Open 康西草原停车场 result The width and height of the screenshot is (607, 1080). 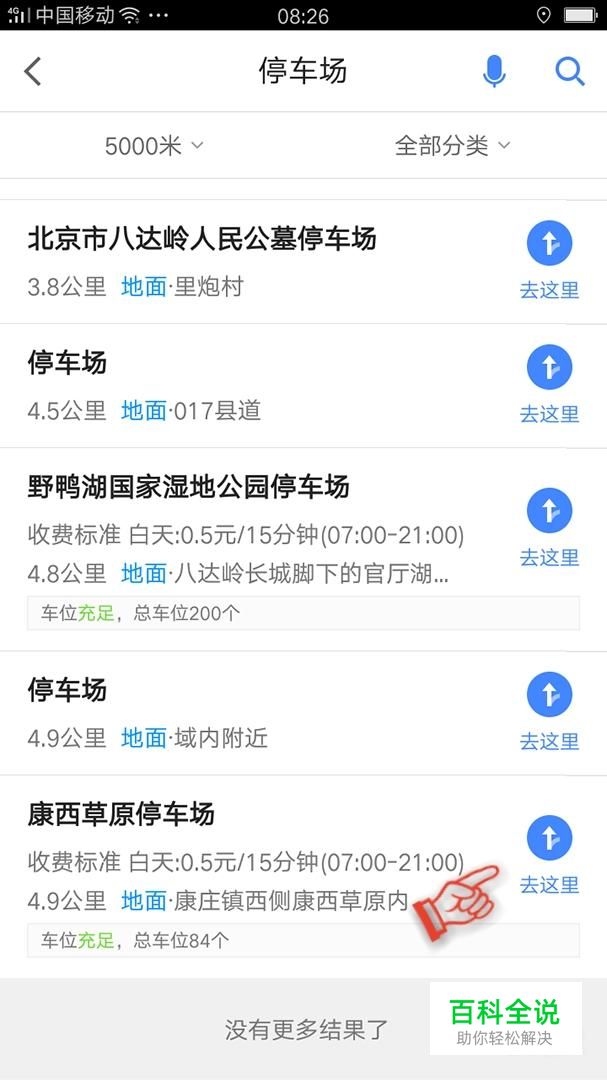tap(121, 814)
